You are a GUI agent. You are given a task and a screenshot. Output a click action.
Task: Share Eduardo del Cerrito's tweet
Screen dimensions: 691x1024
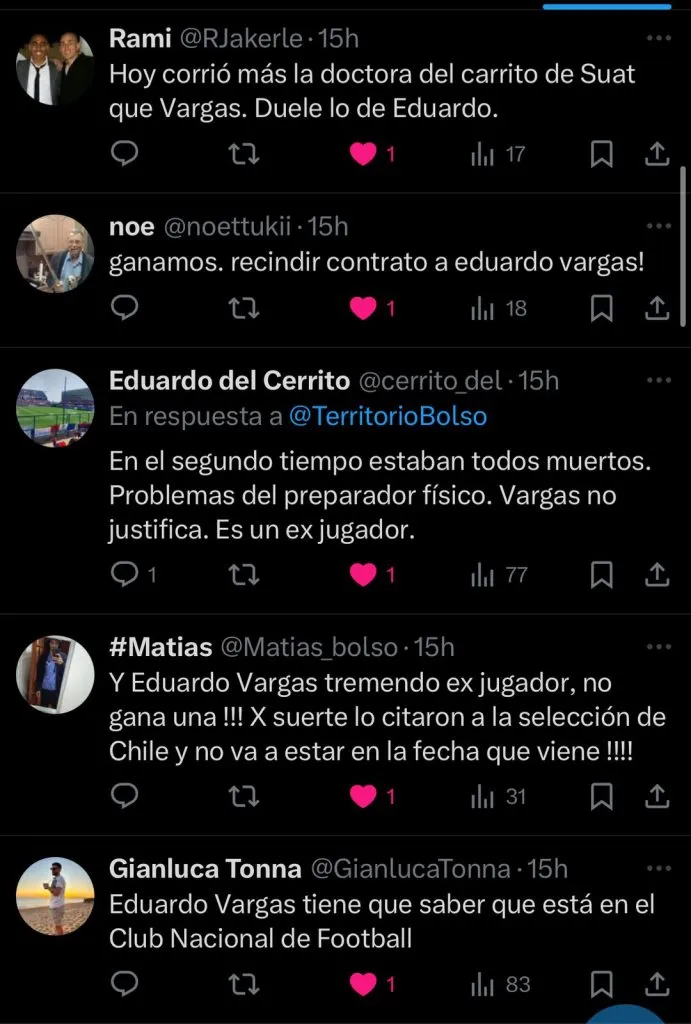657,574
